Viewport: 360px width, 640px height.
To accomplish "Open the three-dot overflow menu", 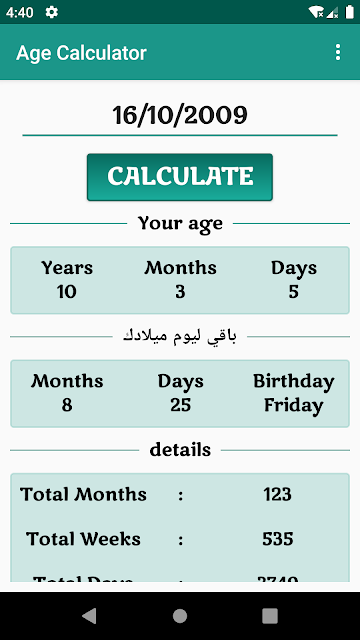I will pos(338,53).
